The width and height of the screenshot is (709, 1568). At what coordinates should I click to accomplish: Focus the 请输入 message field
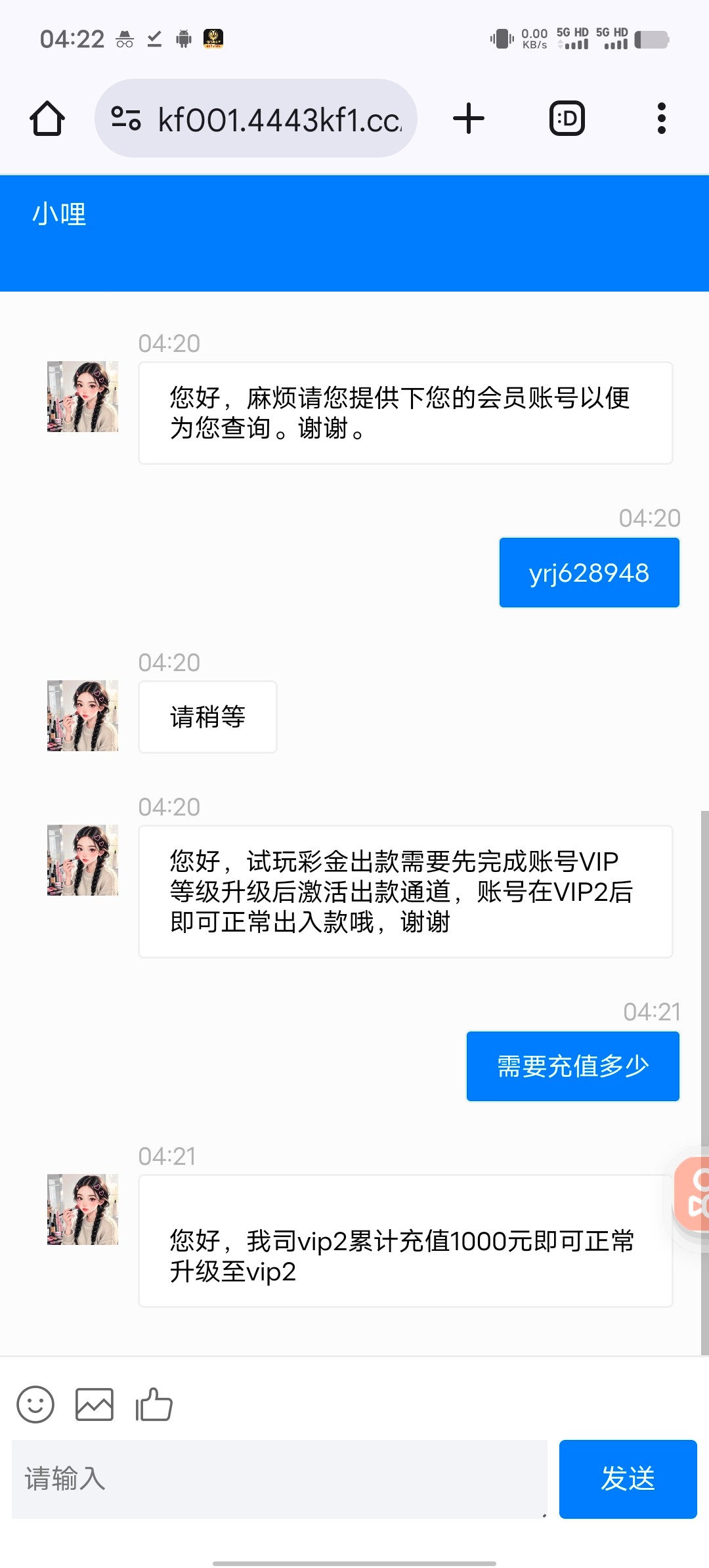click(x=279, y=1479)
